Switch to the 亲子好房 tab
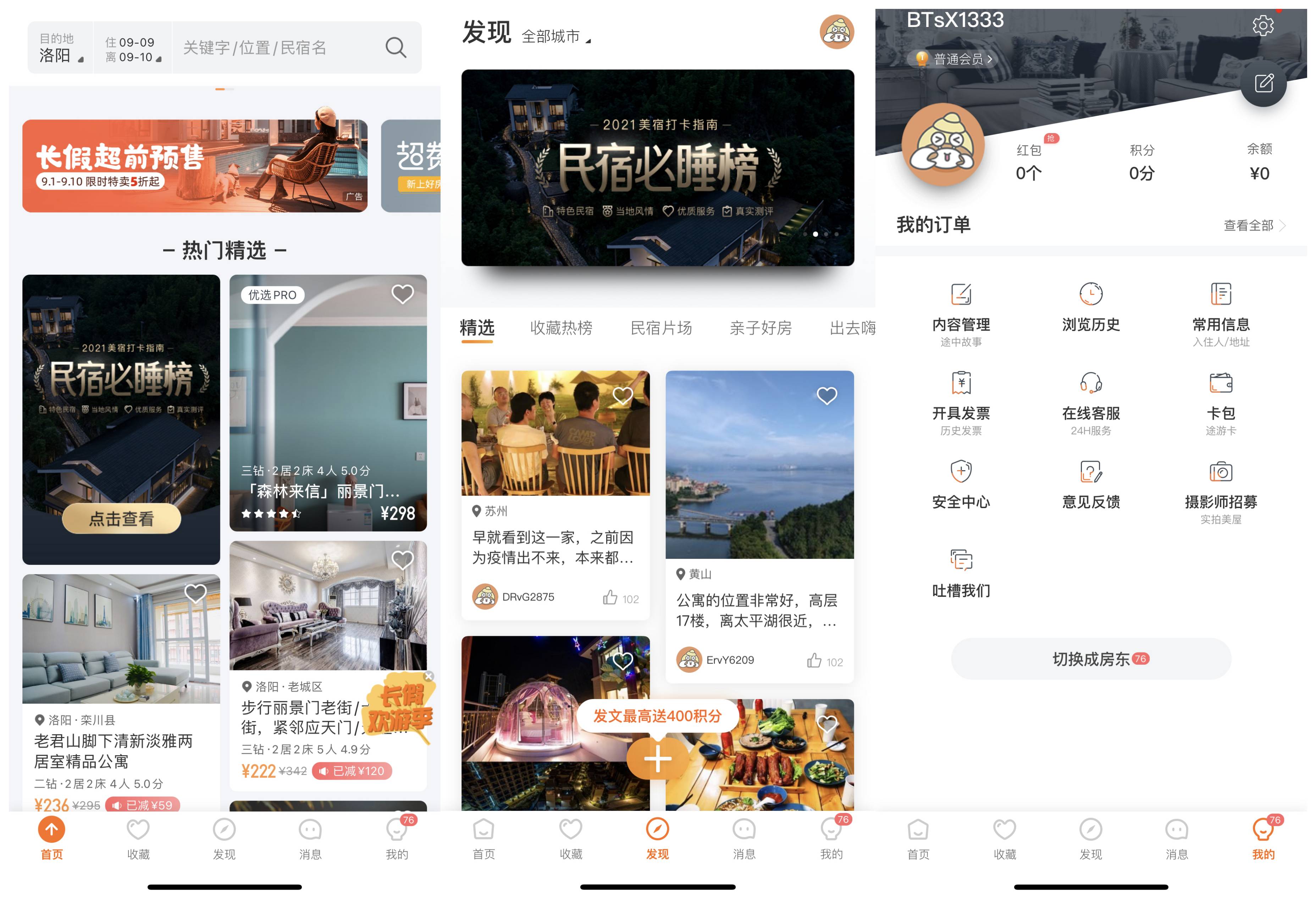Viewport: 1316px width, 907px height. (760, 329)
